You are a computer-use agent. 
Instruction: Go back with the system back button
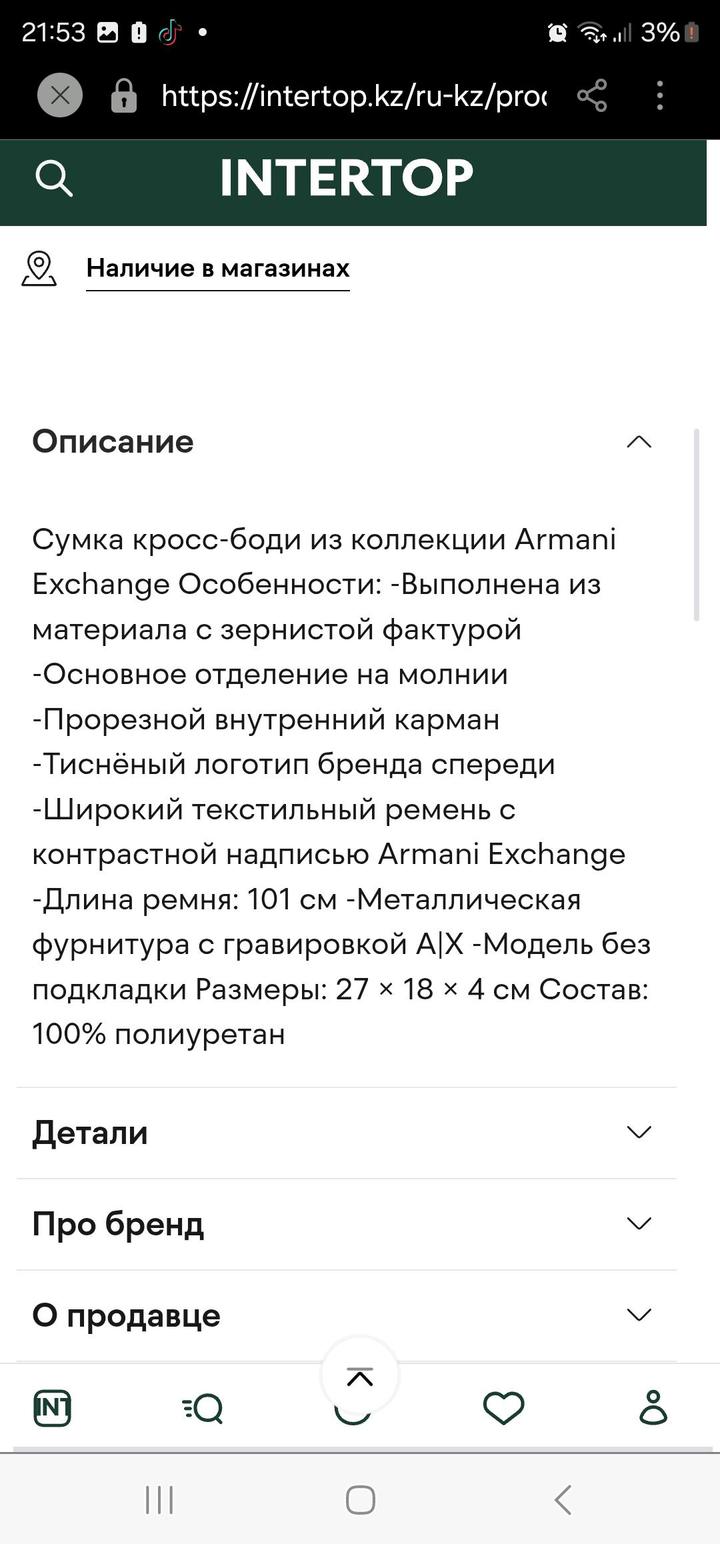pyautogui.click(x=562, y=1500)
